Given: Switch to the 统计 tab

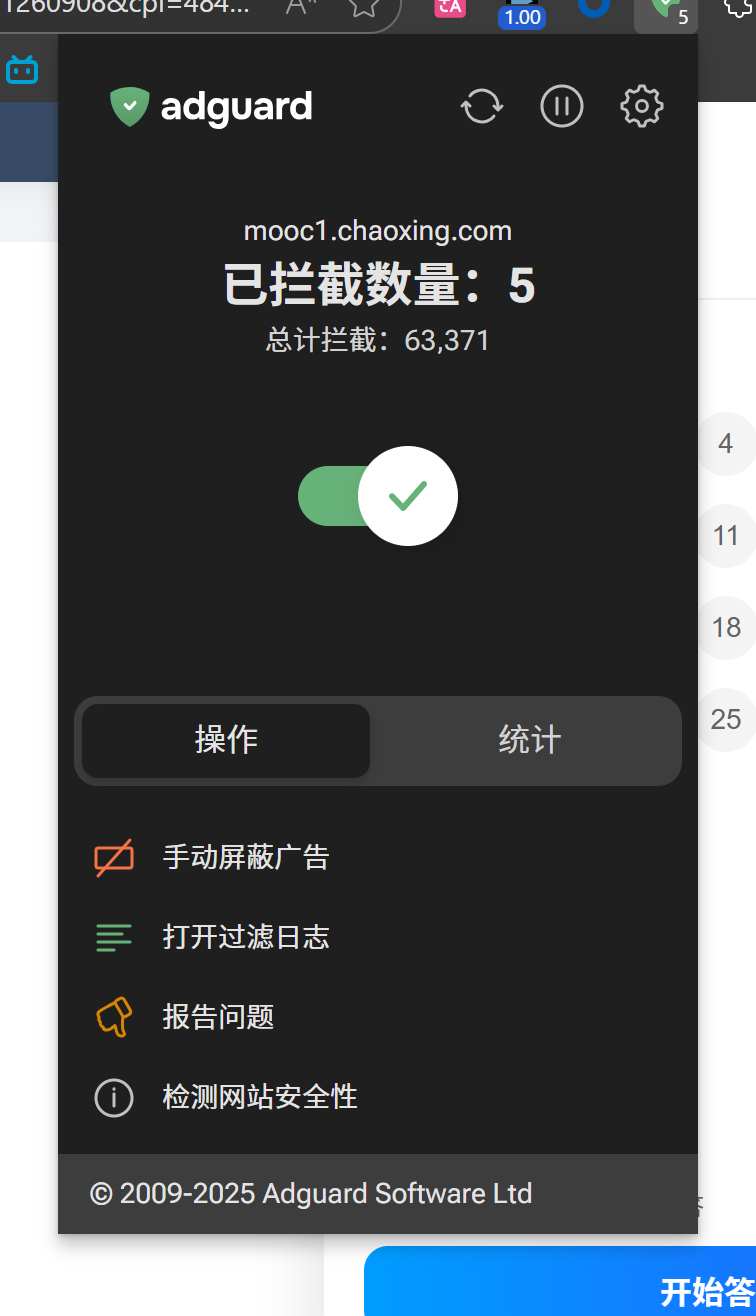Looking at the screenshot, I should point(529,740).
